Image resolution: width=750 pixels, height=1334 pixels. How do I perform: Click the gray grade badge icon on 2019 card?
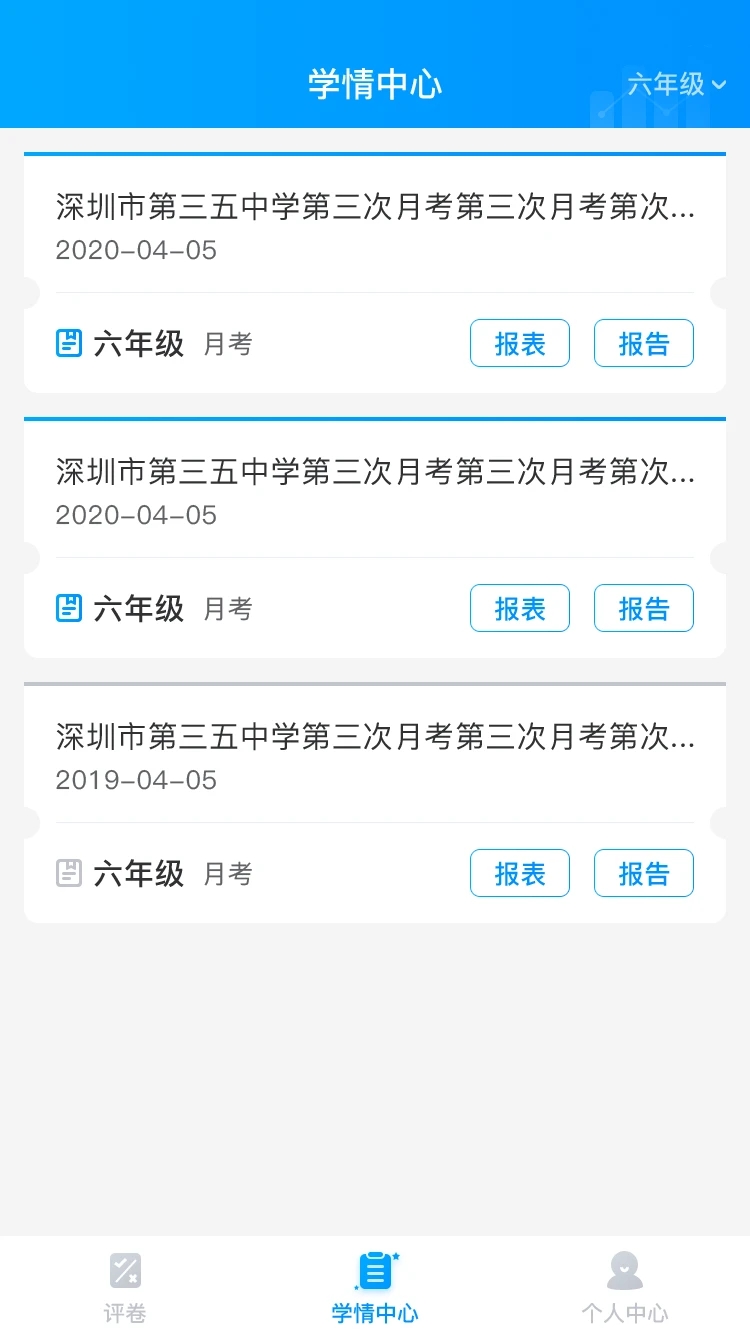click(67, 872)
